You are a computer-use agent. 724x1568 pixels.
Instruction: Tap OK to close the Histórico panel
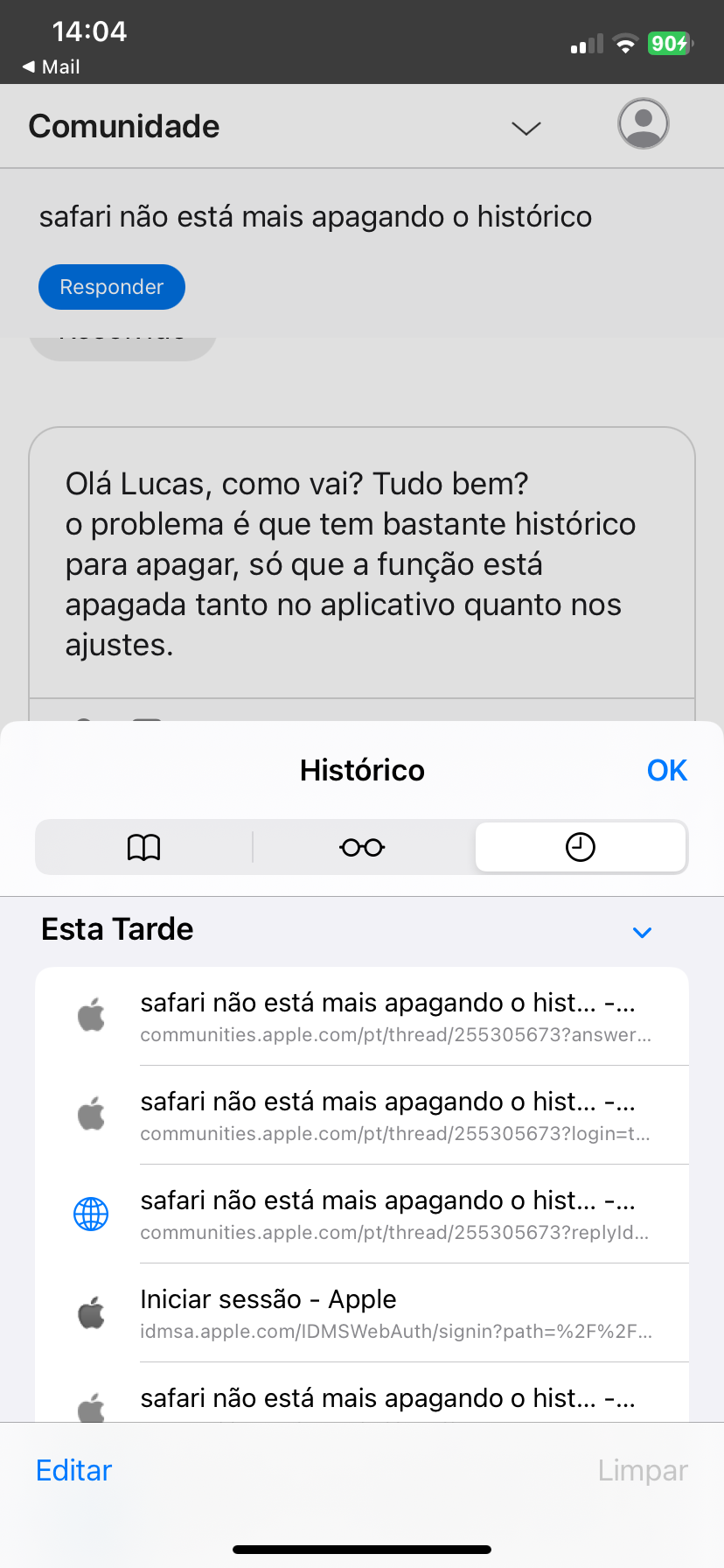pyautogui.click(x=666, y=770)
